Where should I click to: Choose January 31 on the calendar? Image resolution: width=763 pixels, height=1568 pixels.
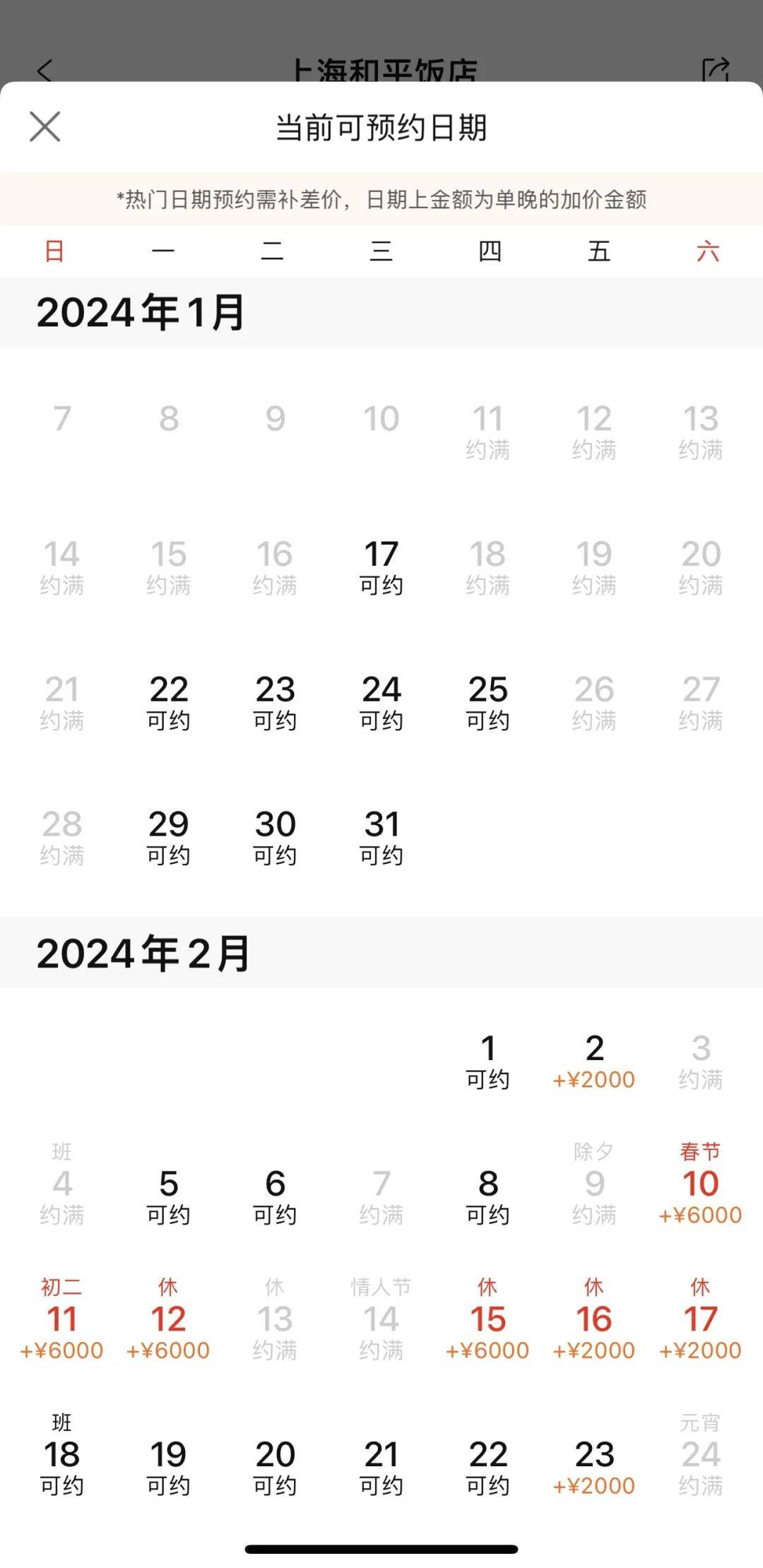pos(381,838)
